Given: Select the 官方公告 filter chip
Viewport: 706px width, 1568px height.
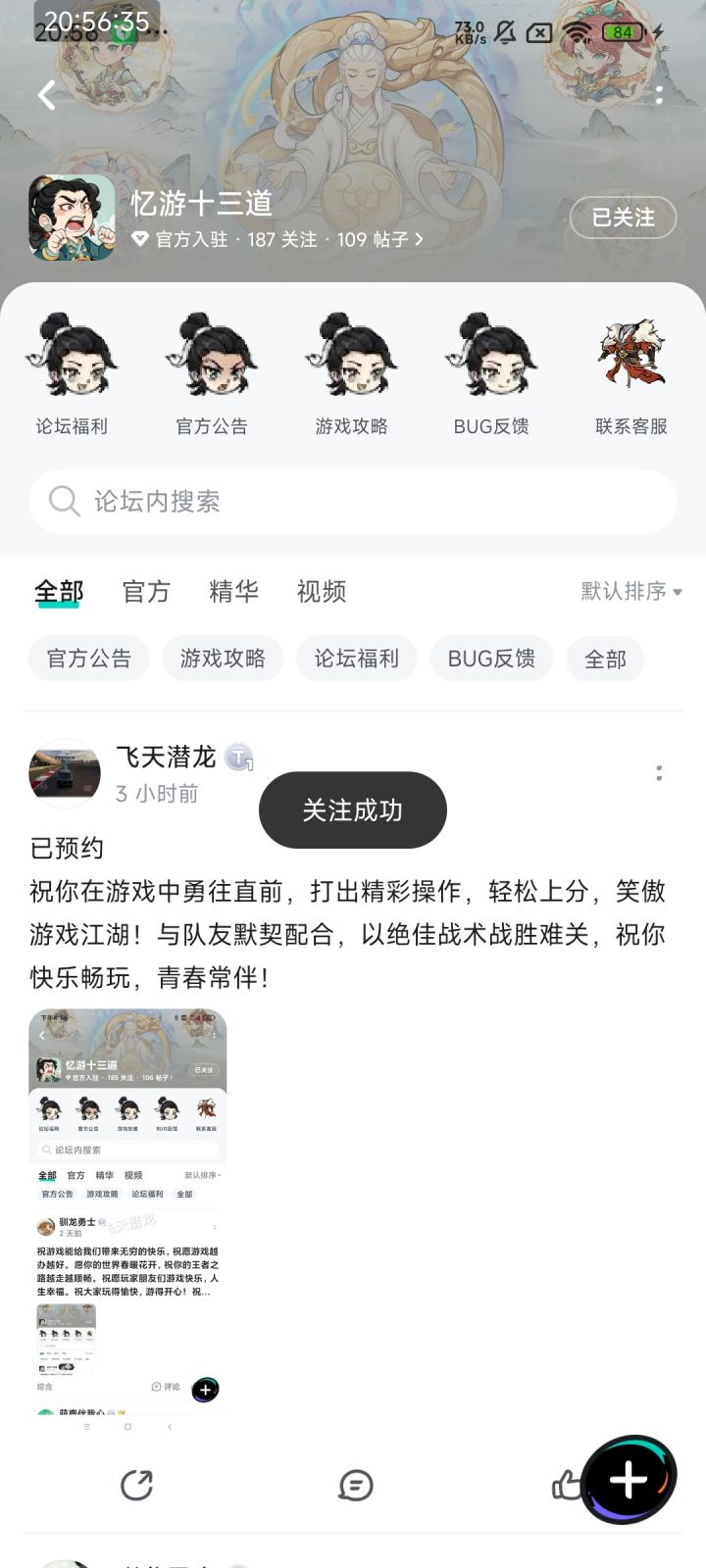Looking at the screenshot, I should point(89,659).
